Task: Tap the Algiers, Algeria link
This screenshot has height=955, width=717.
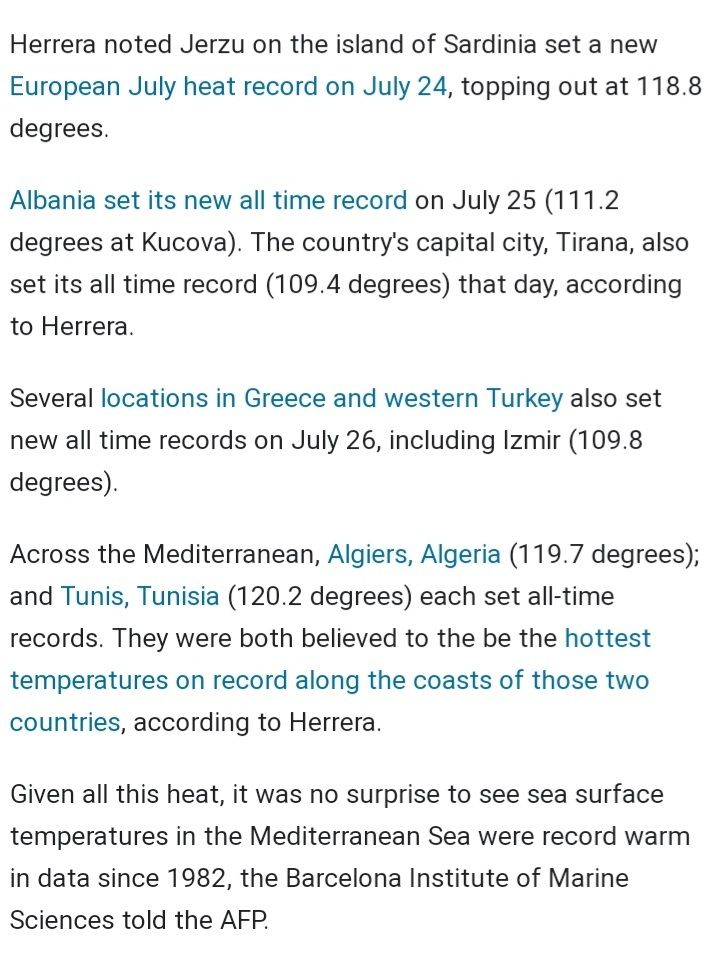Action: coord(414,554)
